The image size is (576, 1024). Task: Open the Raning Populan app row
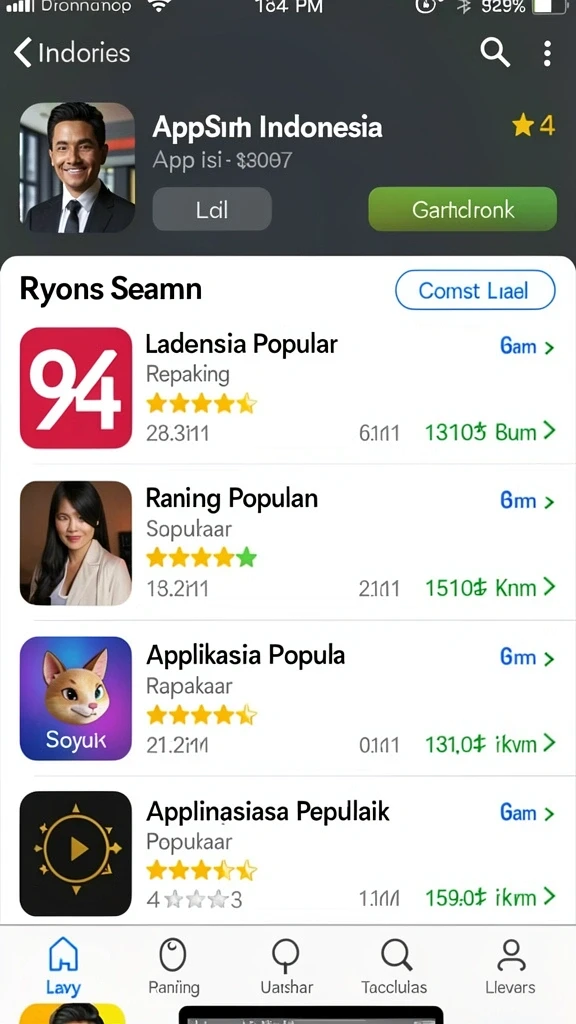288,543
